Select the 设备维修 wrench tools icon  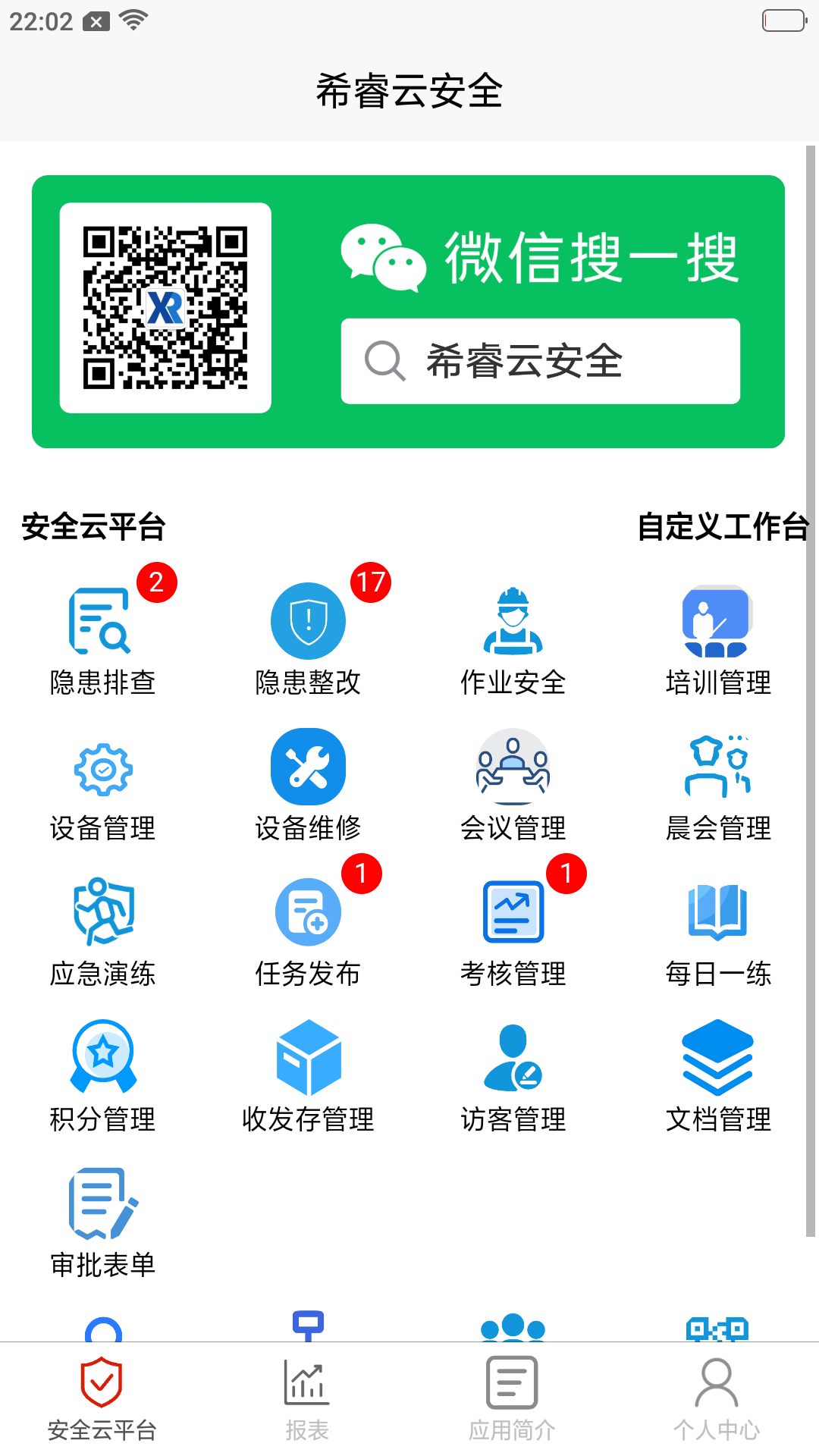click(x=306, y=766)
